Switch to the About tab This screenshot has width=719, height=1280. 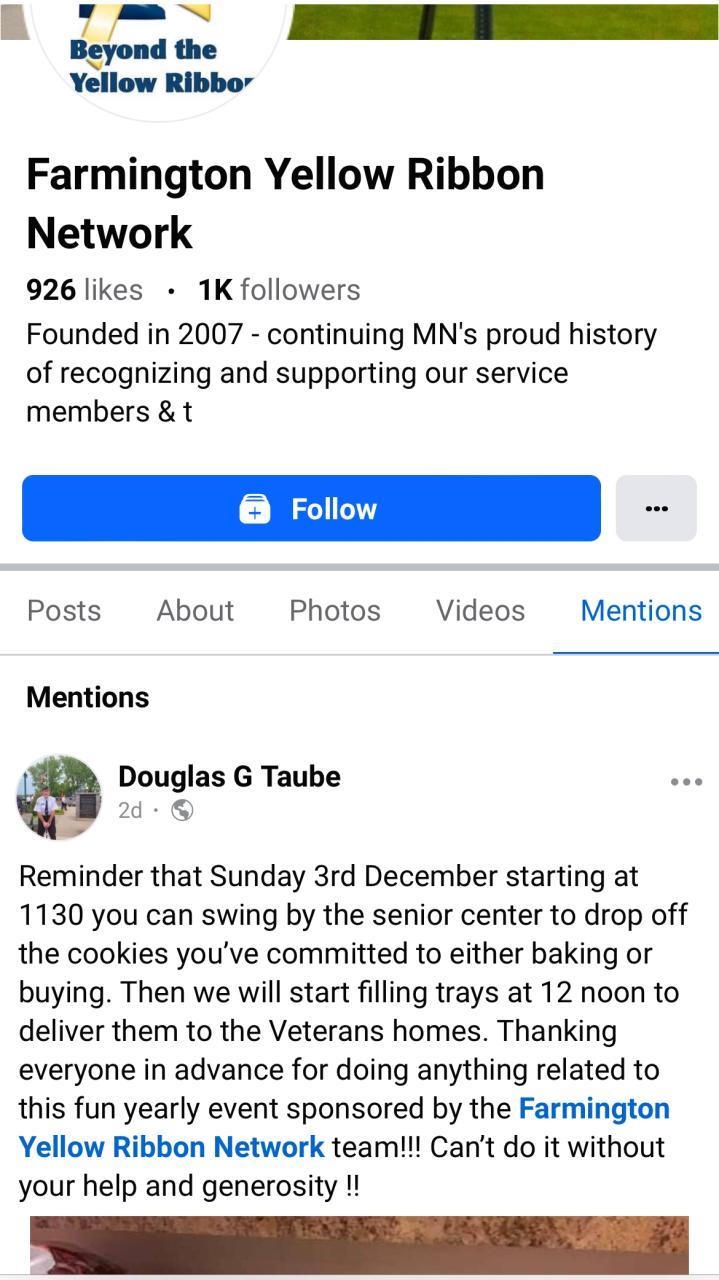pos(195,611)
